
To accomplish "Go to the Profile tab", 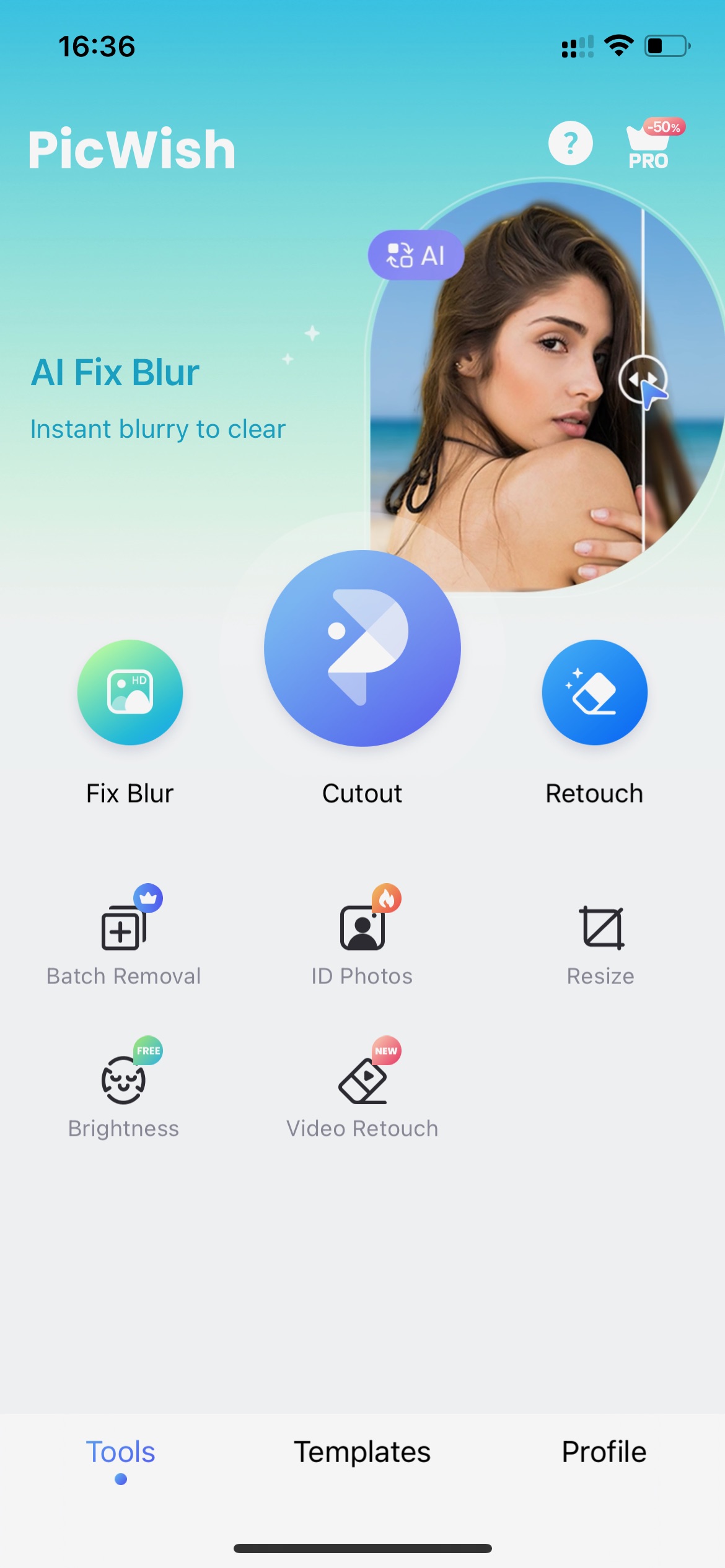I will (604, 1452).
